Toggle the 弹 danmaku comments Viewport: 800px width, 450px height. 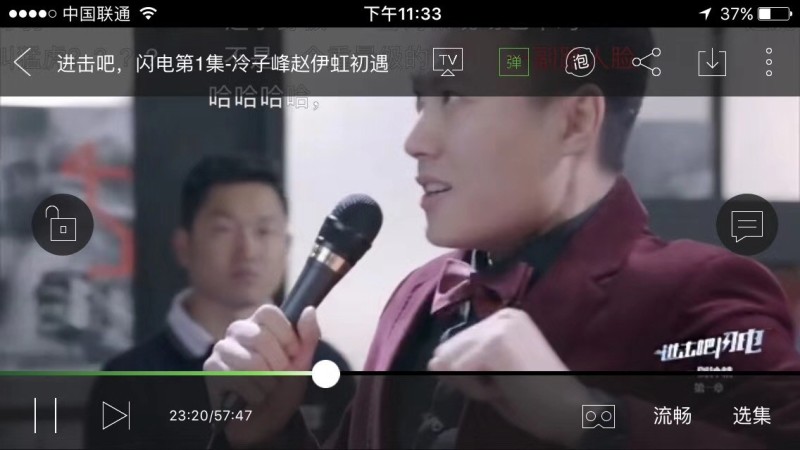[513, 61]
